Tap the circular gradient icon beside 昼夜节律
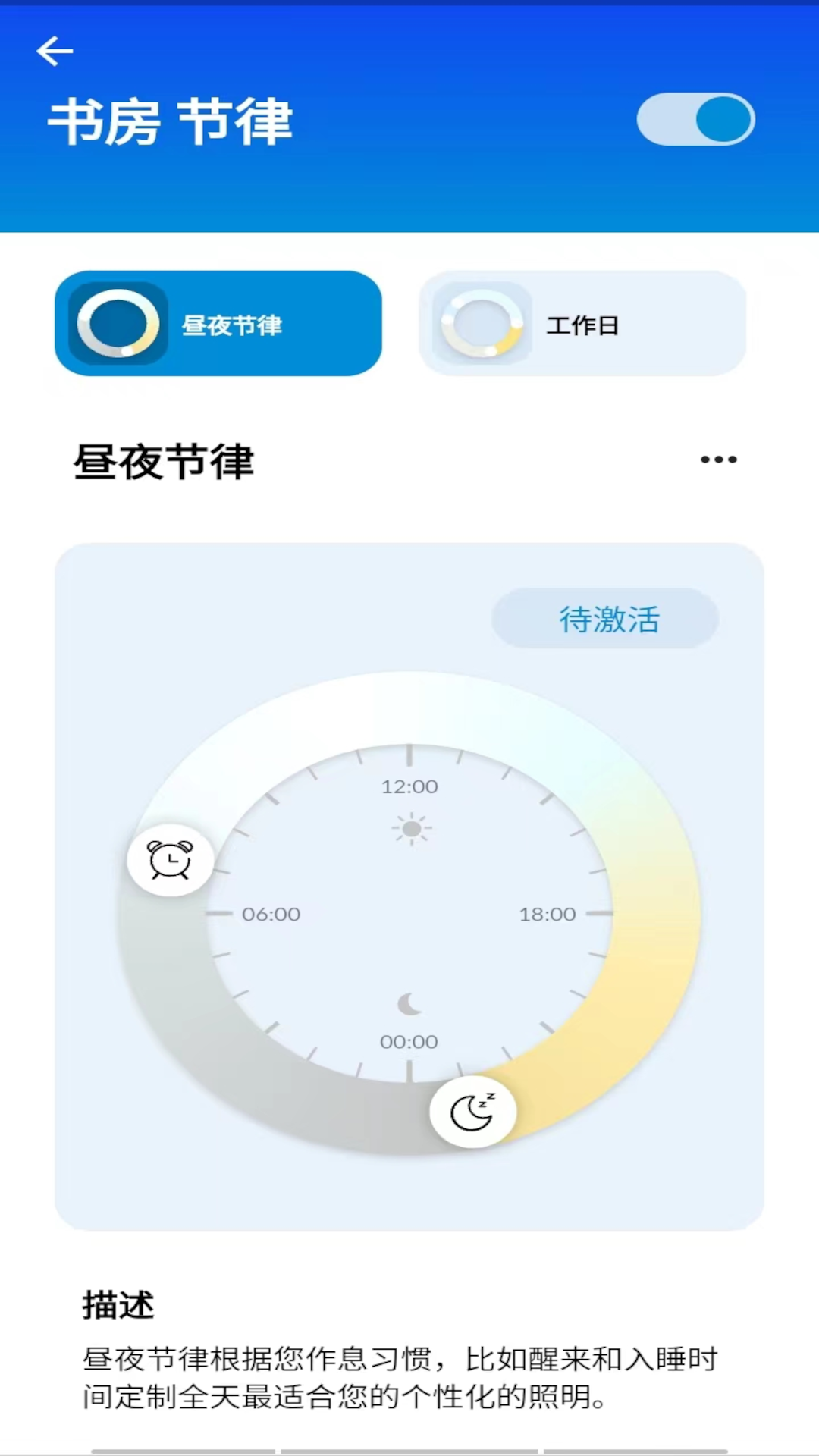The width and height of the screenshot is (819, 1456). [x=118, y=324]
